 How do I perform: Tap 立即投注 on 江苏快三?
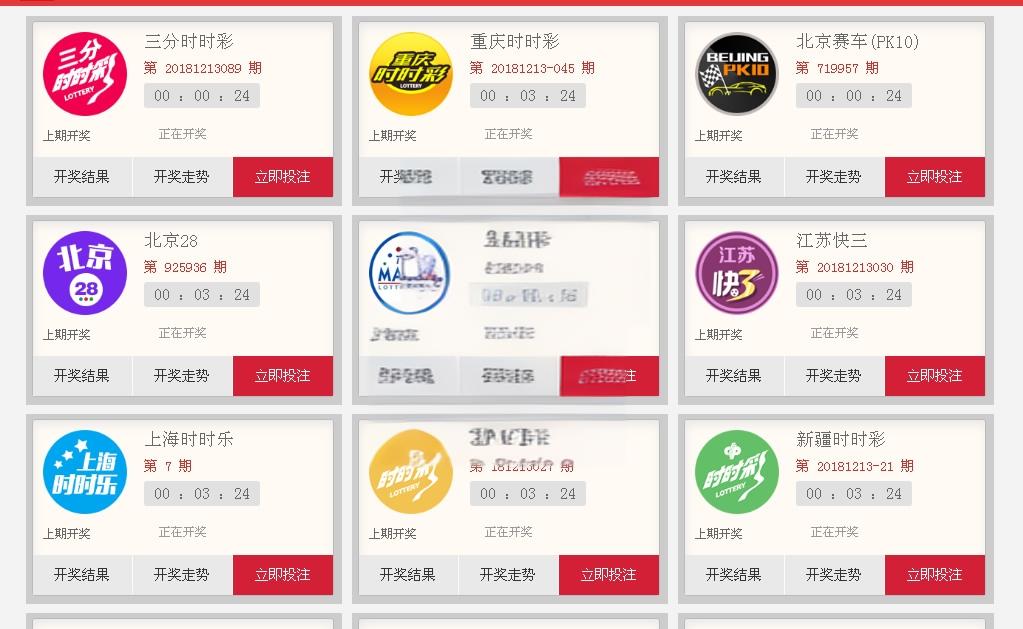[x=935, y=376]
